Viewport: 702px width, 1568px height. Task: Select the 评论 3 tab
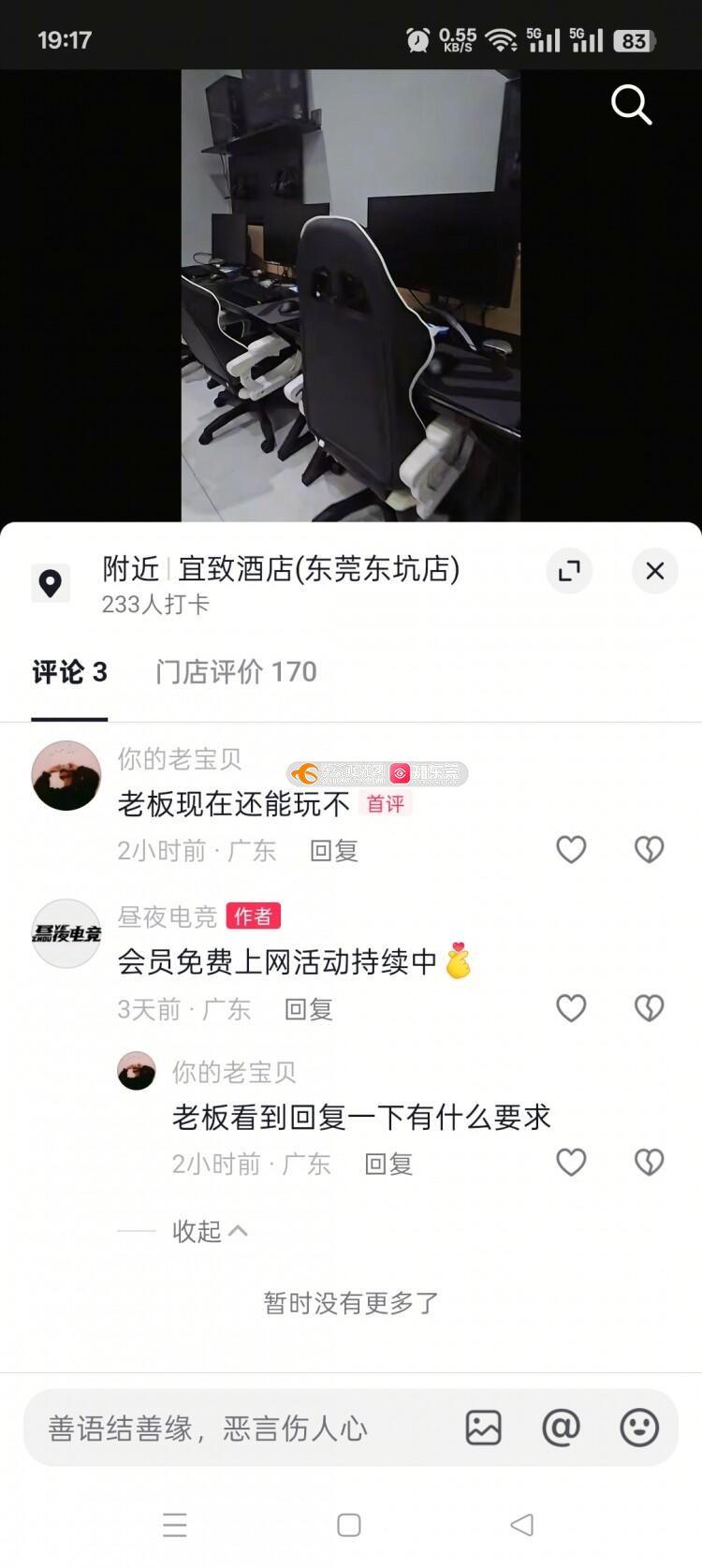(x=69, y=672)
